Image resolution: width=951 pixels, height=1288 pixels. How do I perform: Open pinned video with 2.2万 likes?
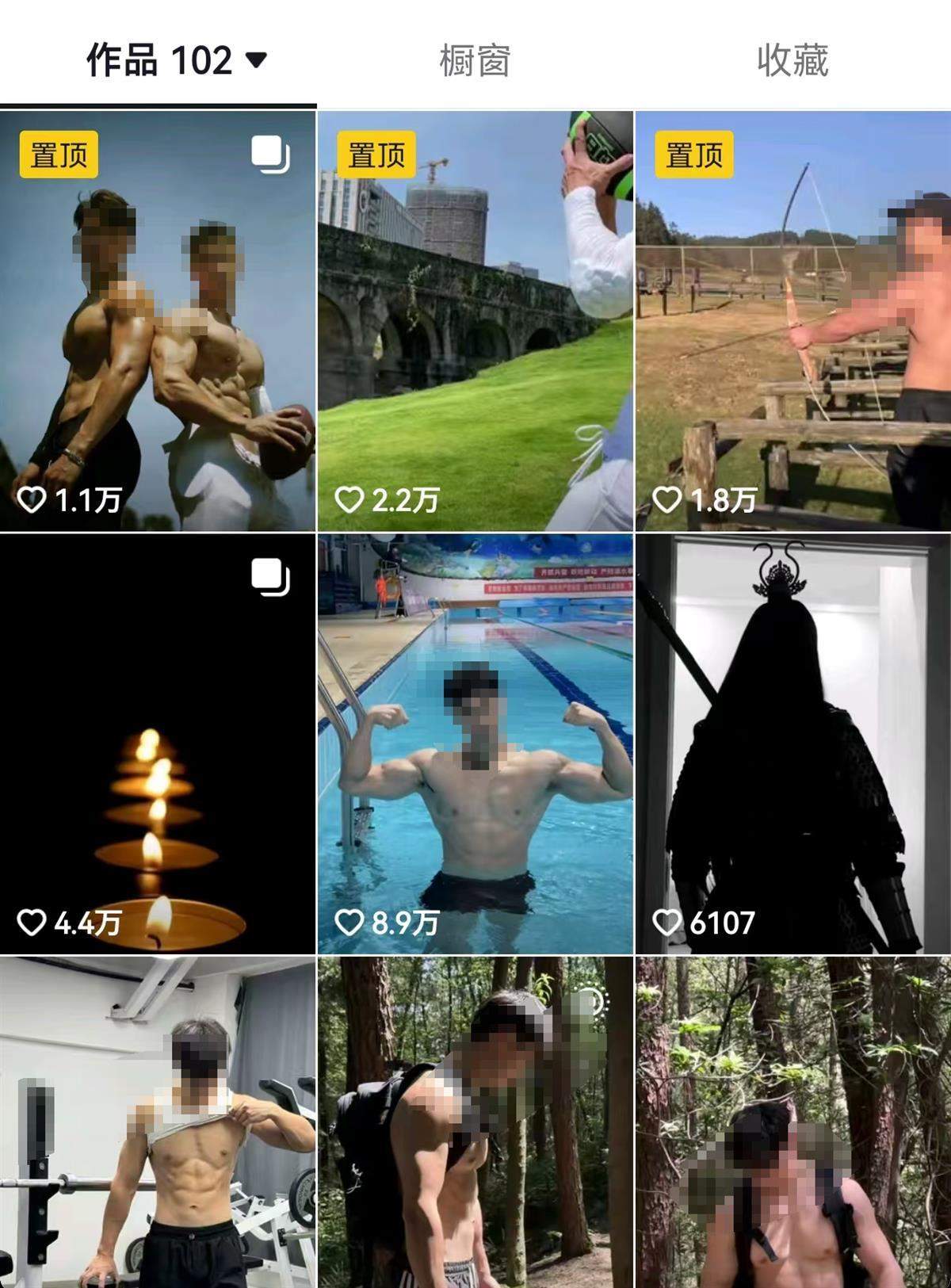475,321
